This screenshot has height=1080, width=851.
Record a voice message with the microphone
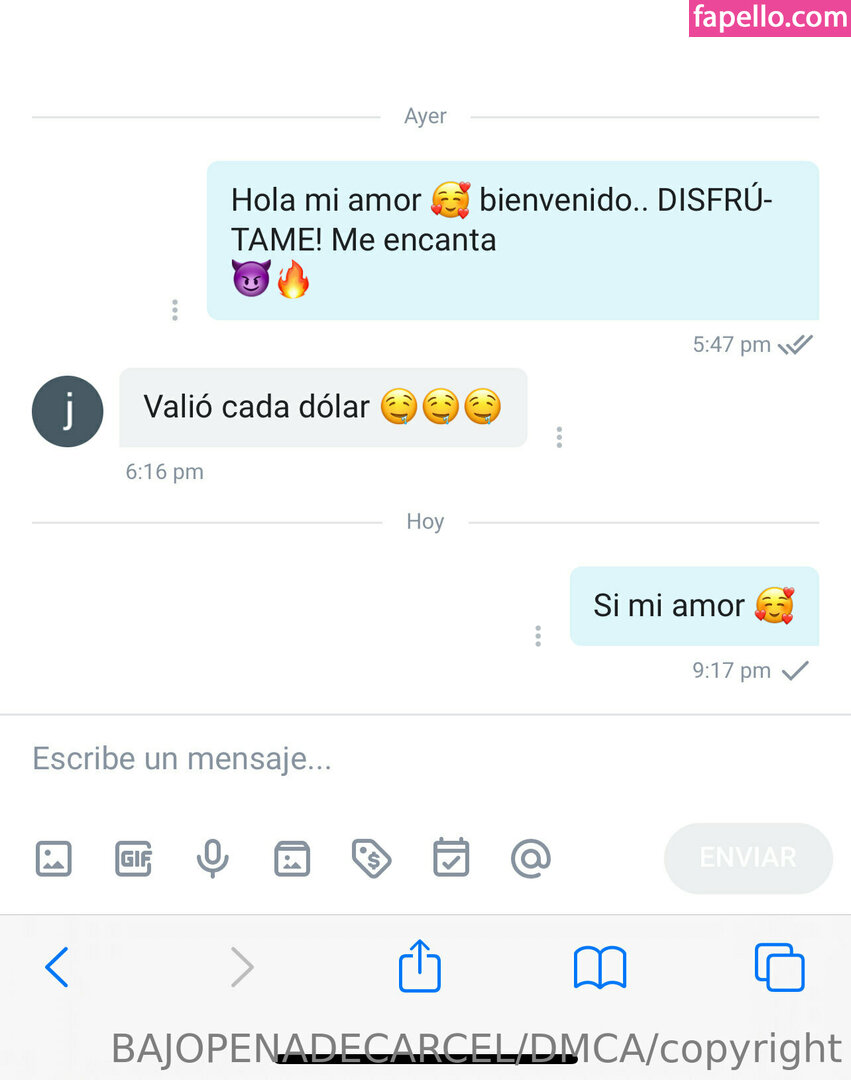point(212,858)
